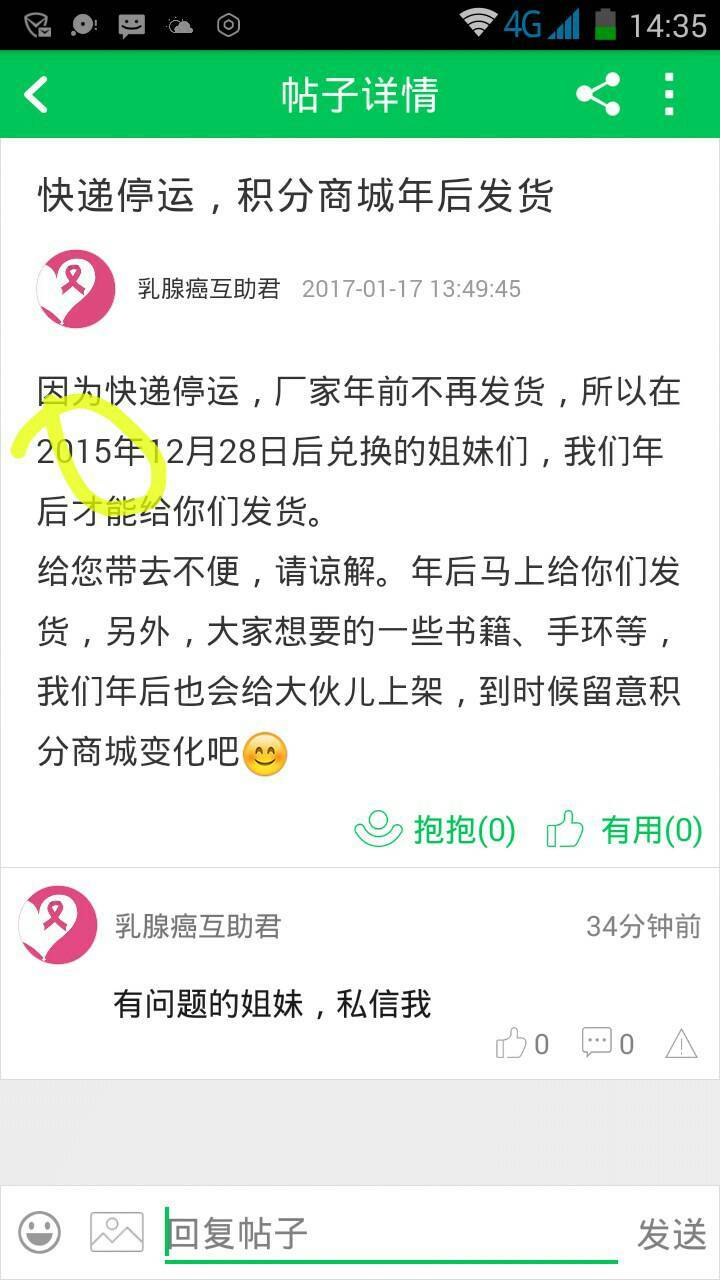
Task: Open the emoji picker
Action: 40,1232
